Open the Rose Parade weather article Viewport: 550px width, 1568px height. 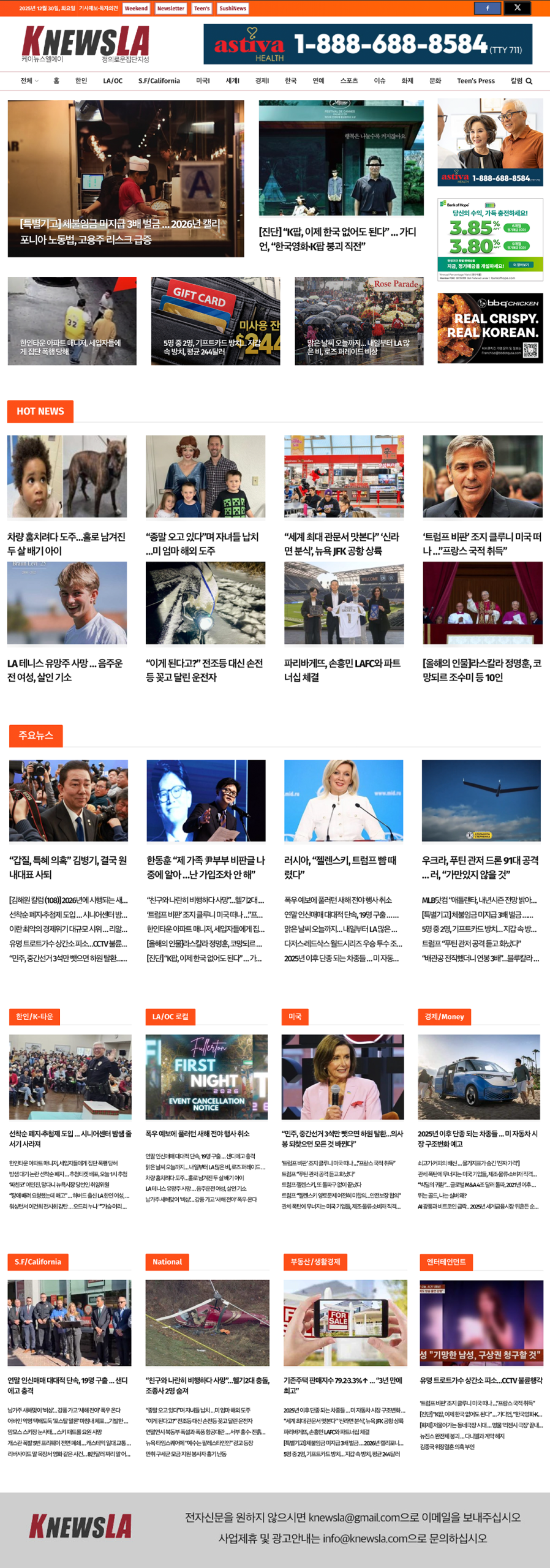click(358, 320)
